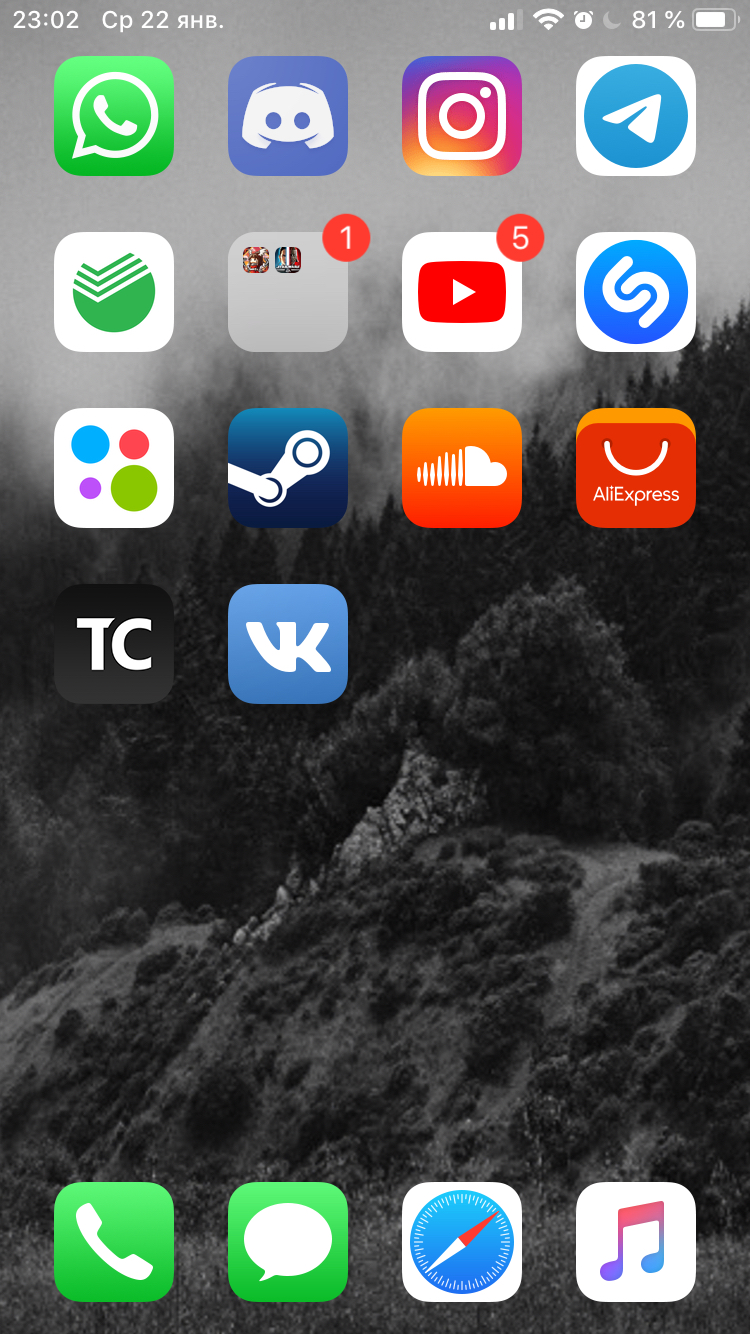750x1334 pixels.
Task: Launch Shazam
Action: (x=636, y=292)
